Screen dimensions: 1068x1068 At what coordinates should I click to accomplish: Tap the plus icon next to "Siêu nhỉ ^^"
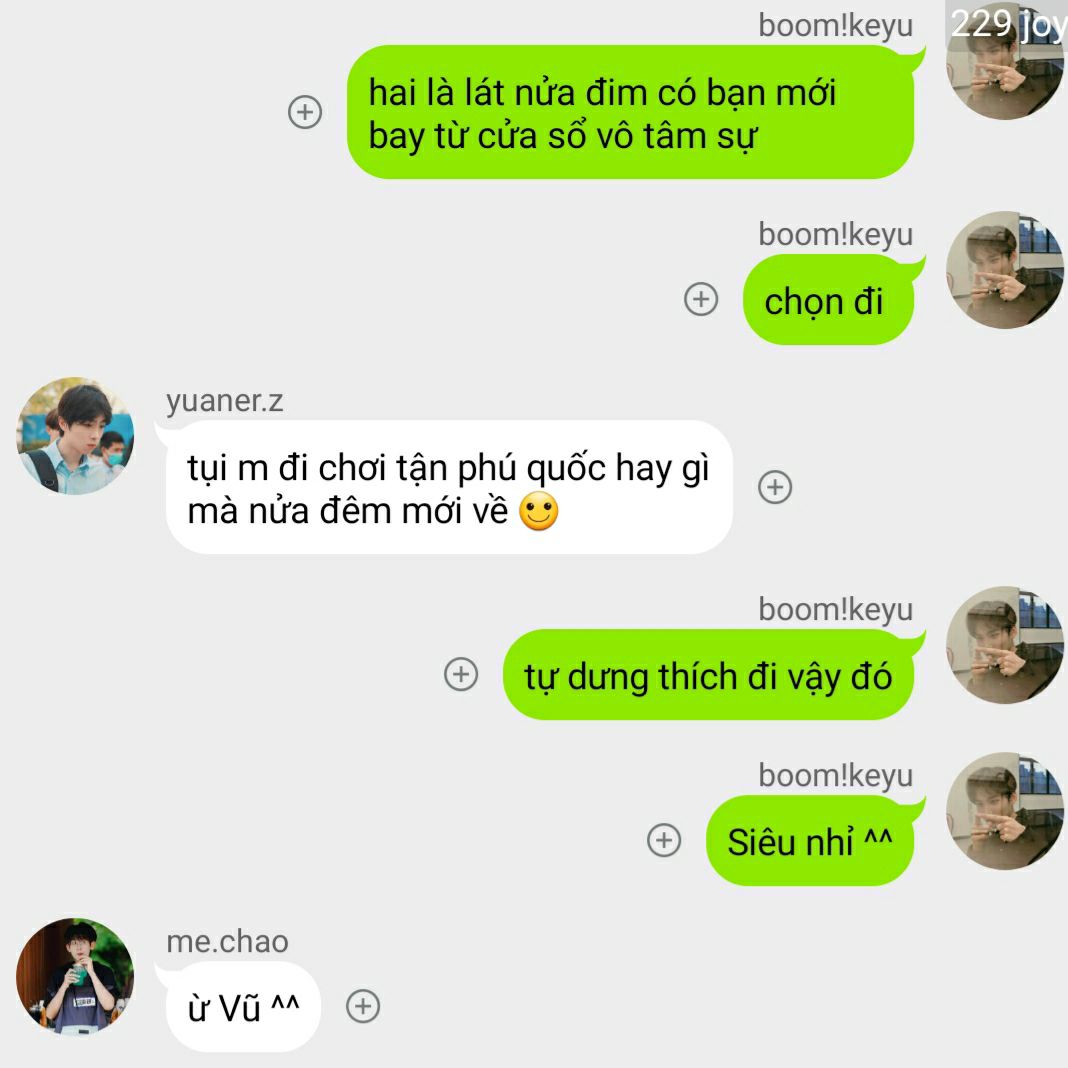point(664,840)
